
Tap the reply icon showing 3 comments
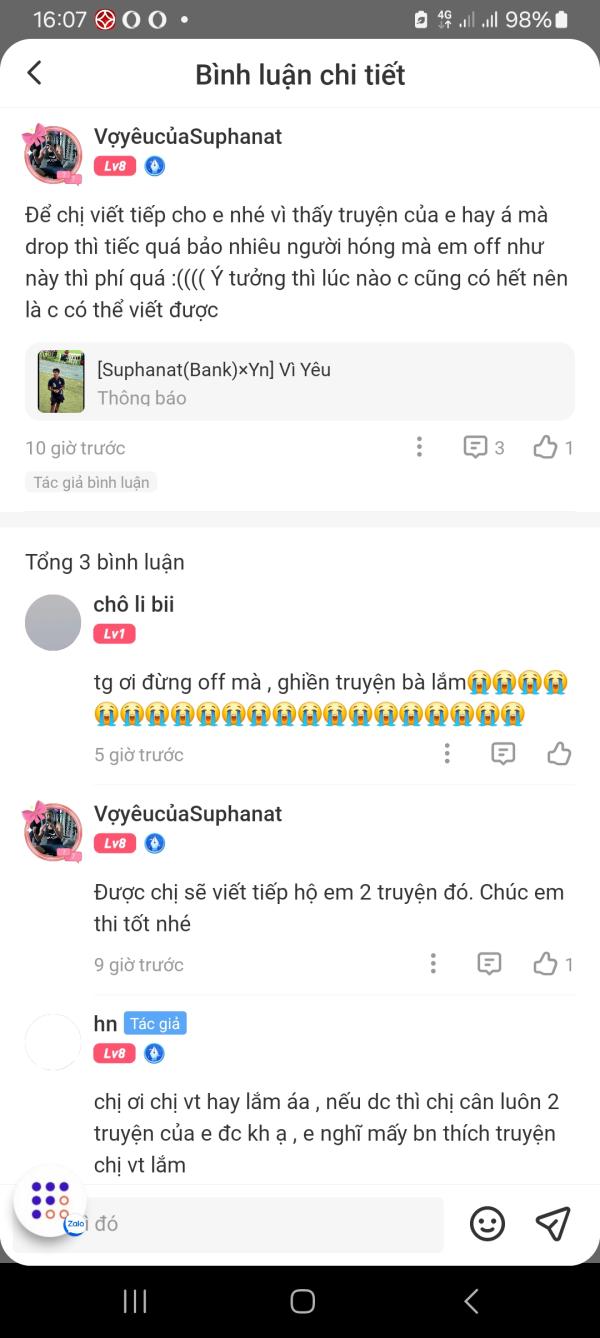point(483,447)
